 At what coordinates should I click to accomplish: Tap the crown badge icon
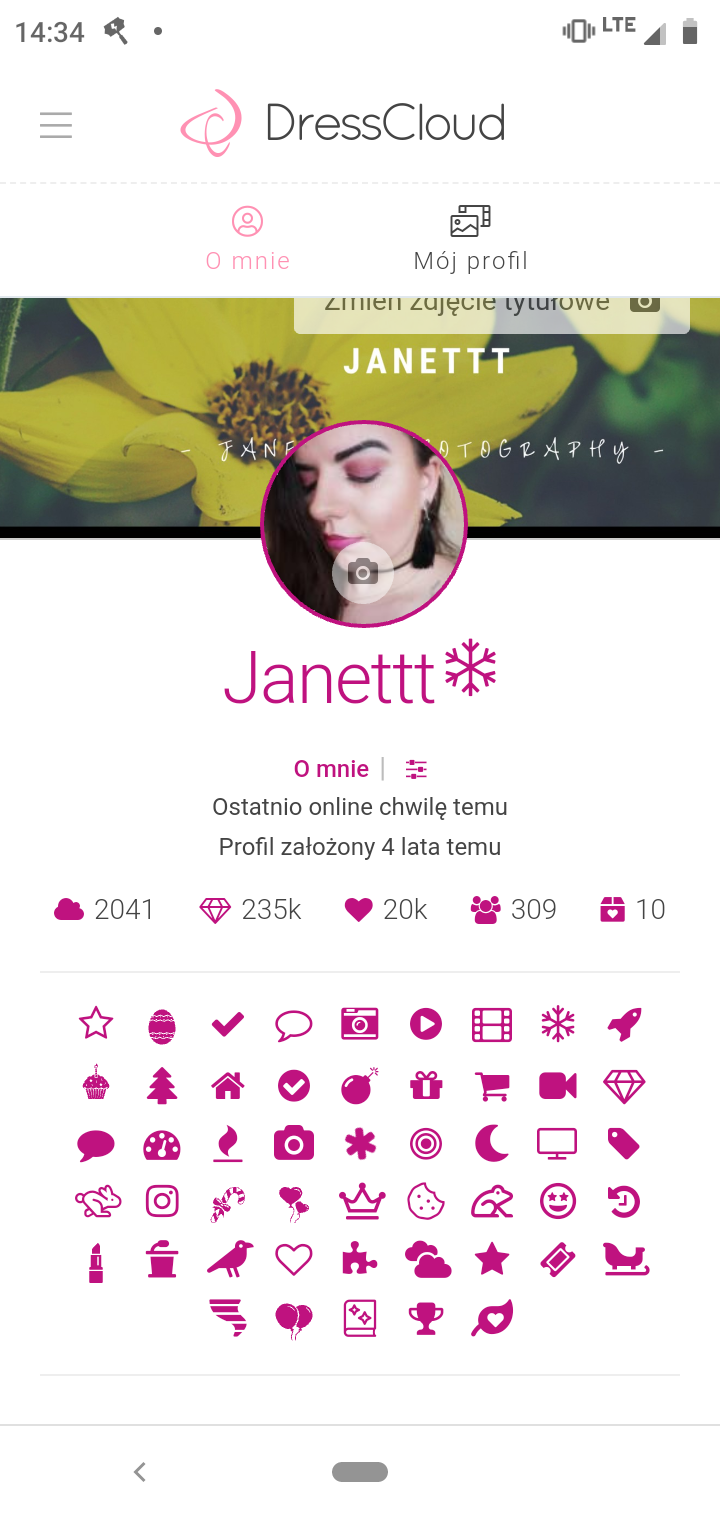point(360,1201)
